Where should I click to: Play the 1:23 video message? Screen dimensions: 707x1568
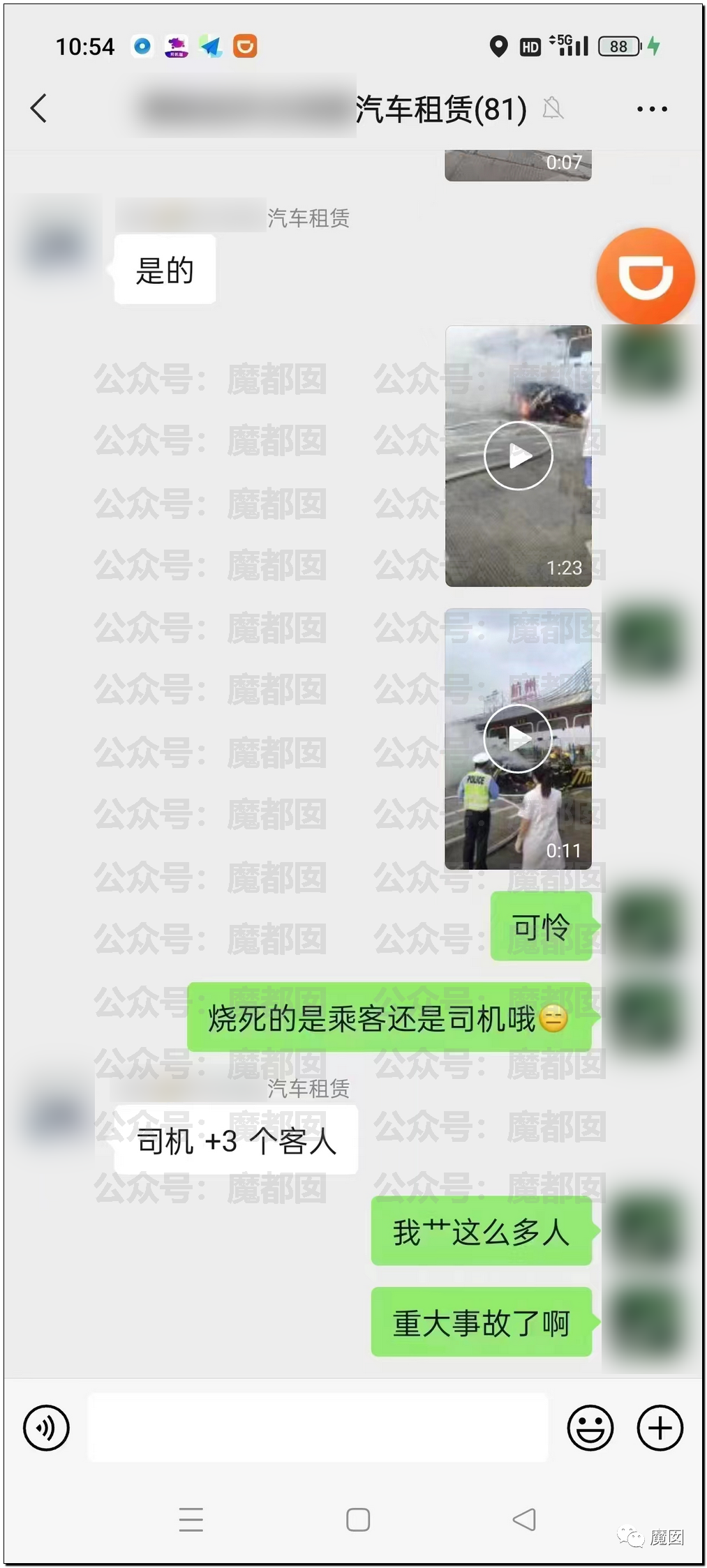click(x=518, y=455)
